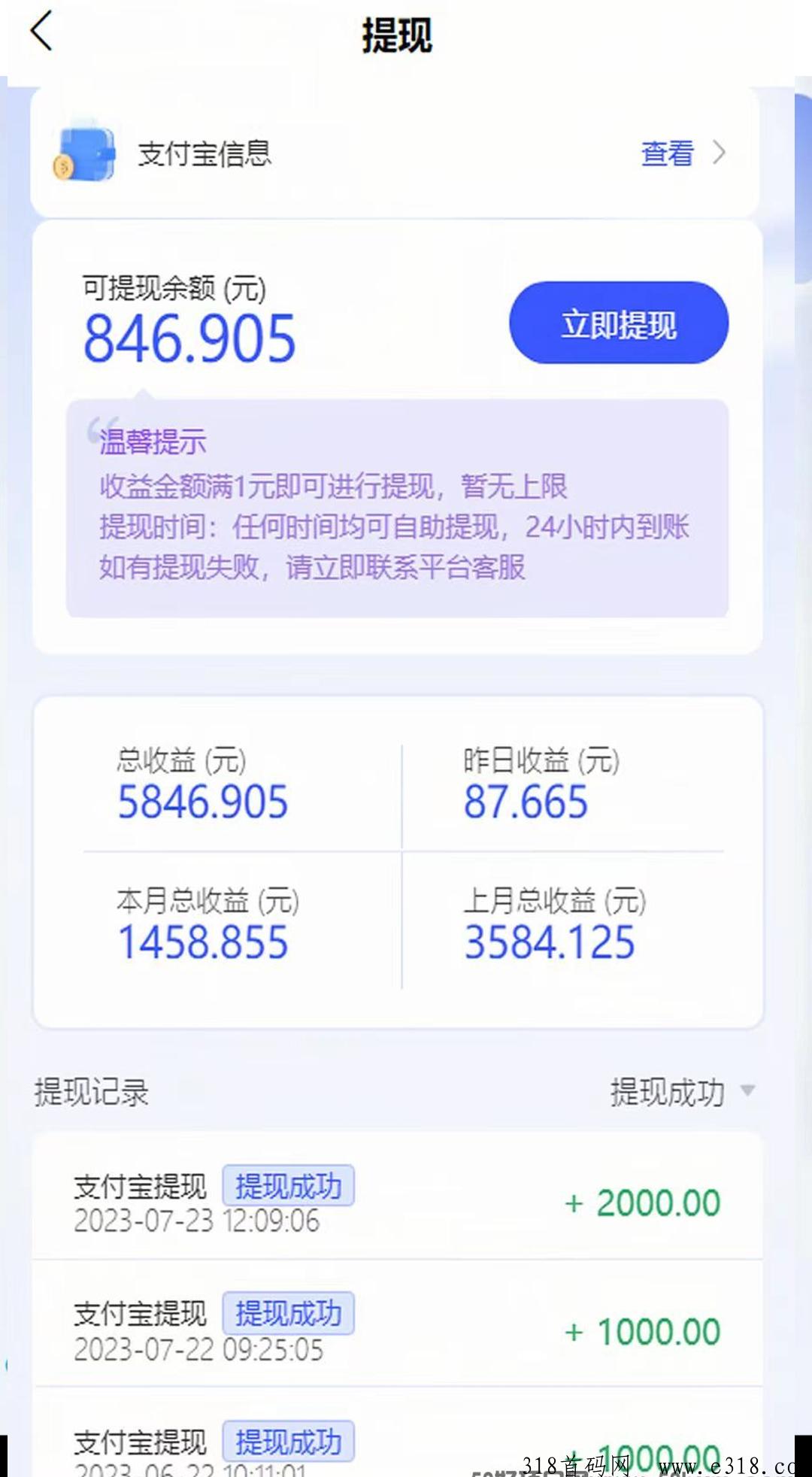Go back using the top-left arrow

coord(41,32)
